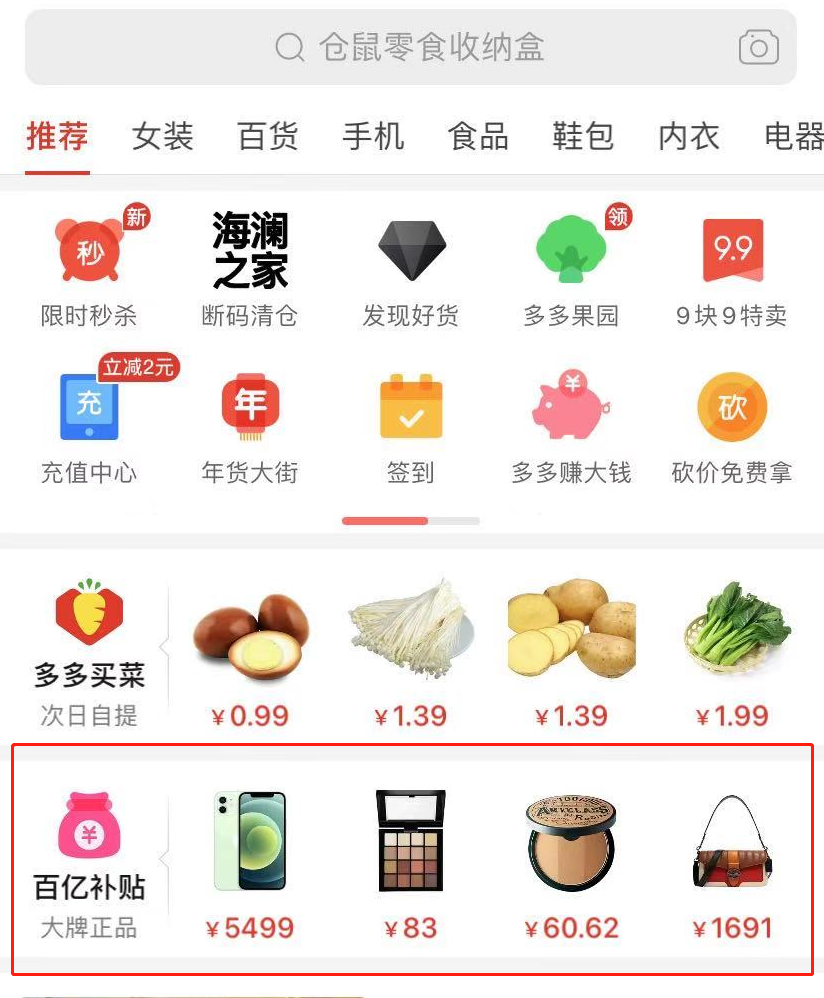Screen dimensions: 824x998
Task: Open 充值中心 top-up
Action: (x=89, y=425)
